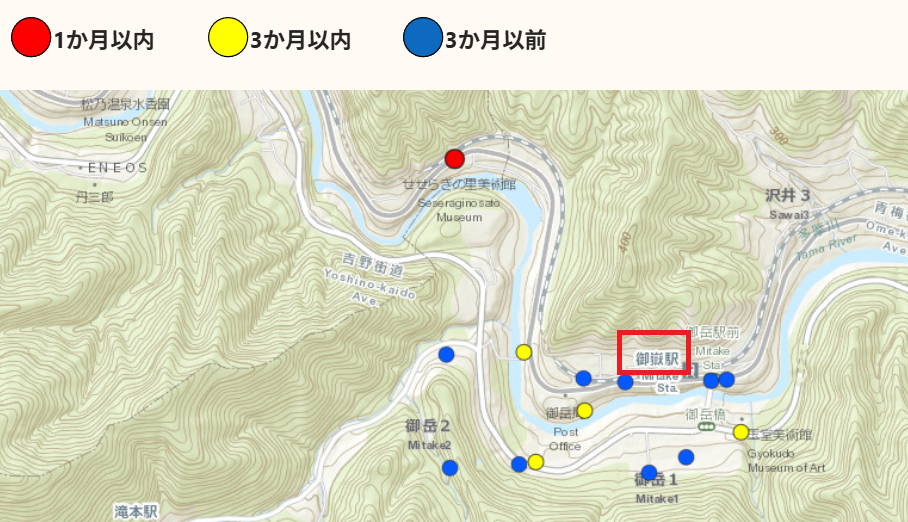Open the yellow marker beside Gyokudo Museum of Art

point(741,432)
